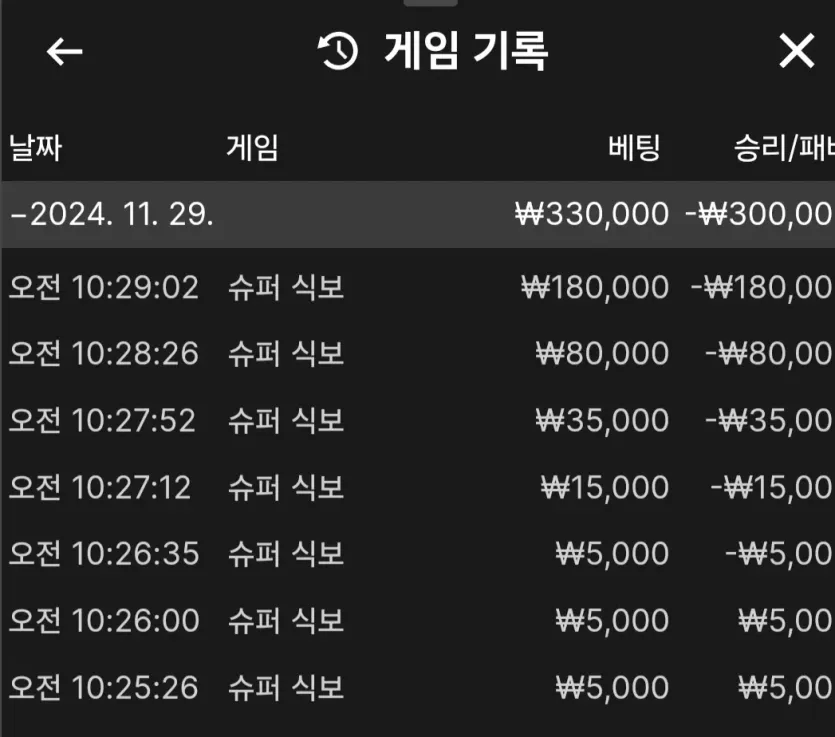Open the 오전 10:28:26 슈퍼 식보 record
This screenshot has width=835, height=737.
(x=417, y=353)
